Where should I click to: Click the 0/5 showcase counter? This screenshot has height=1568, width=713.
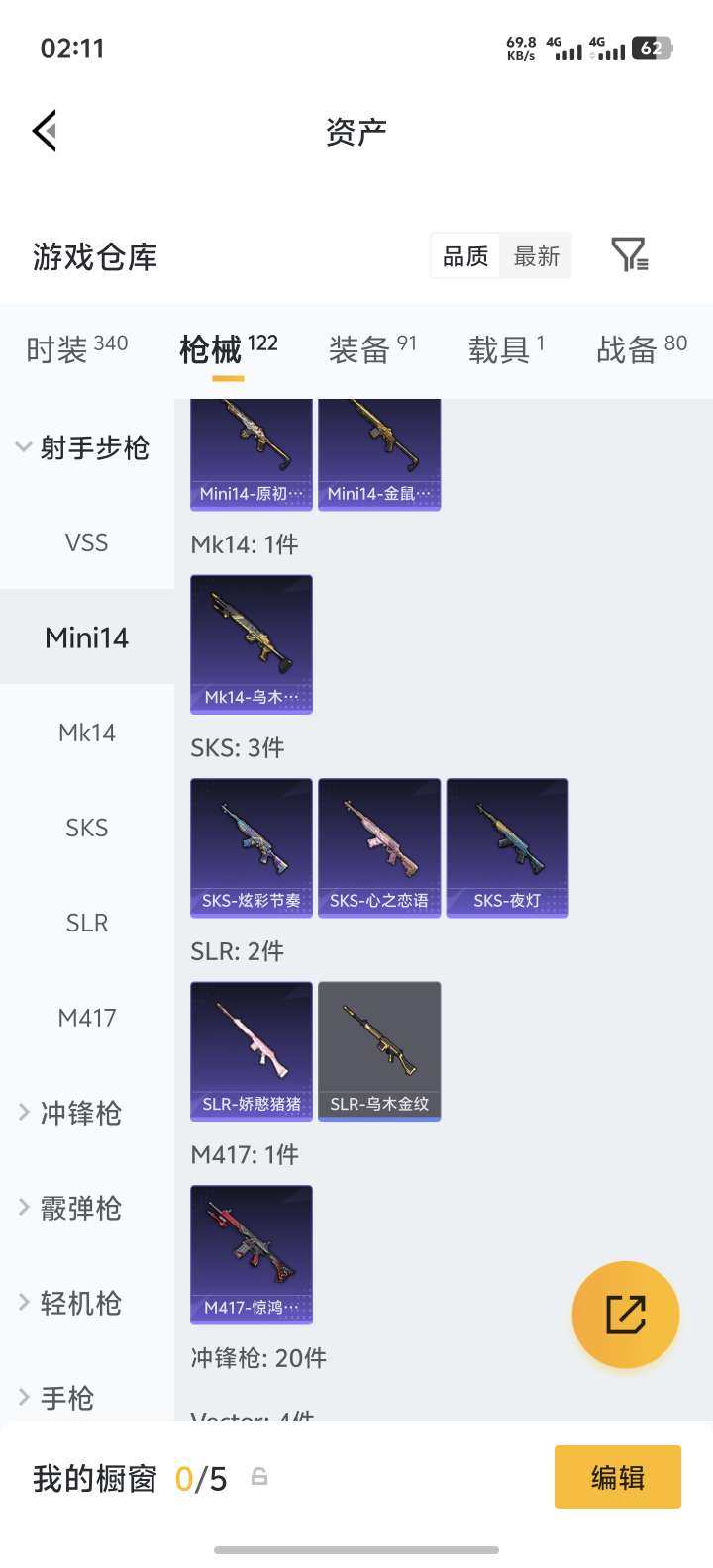click(x=200, y=1477)
